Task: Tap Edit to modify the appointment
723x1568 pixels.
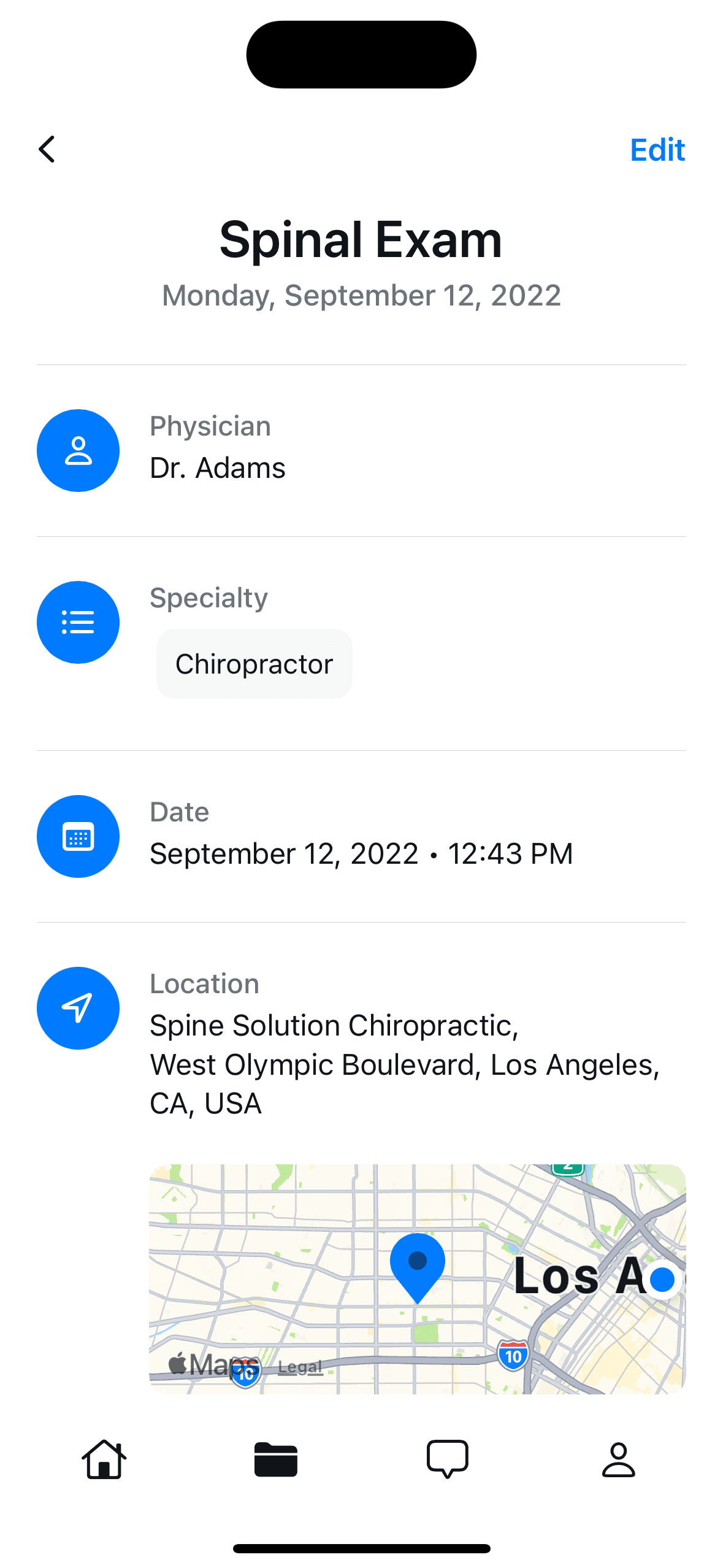Action: [x=657, y=150]
